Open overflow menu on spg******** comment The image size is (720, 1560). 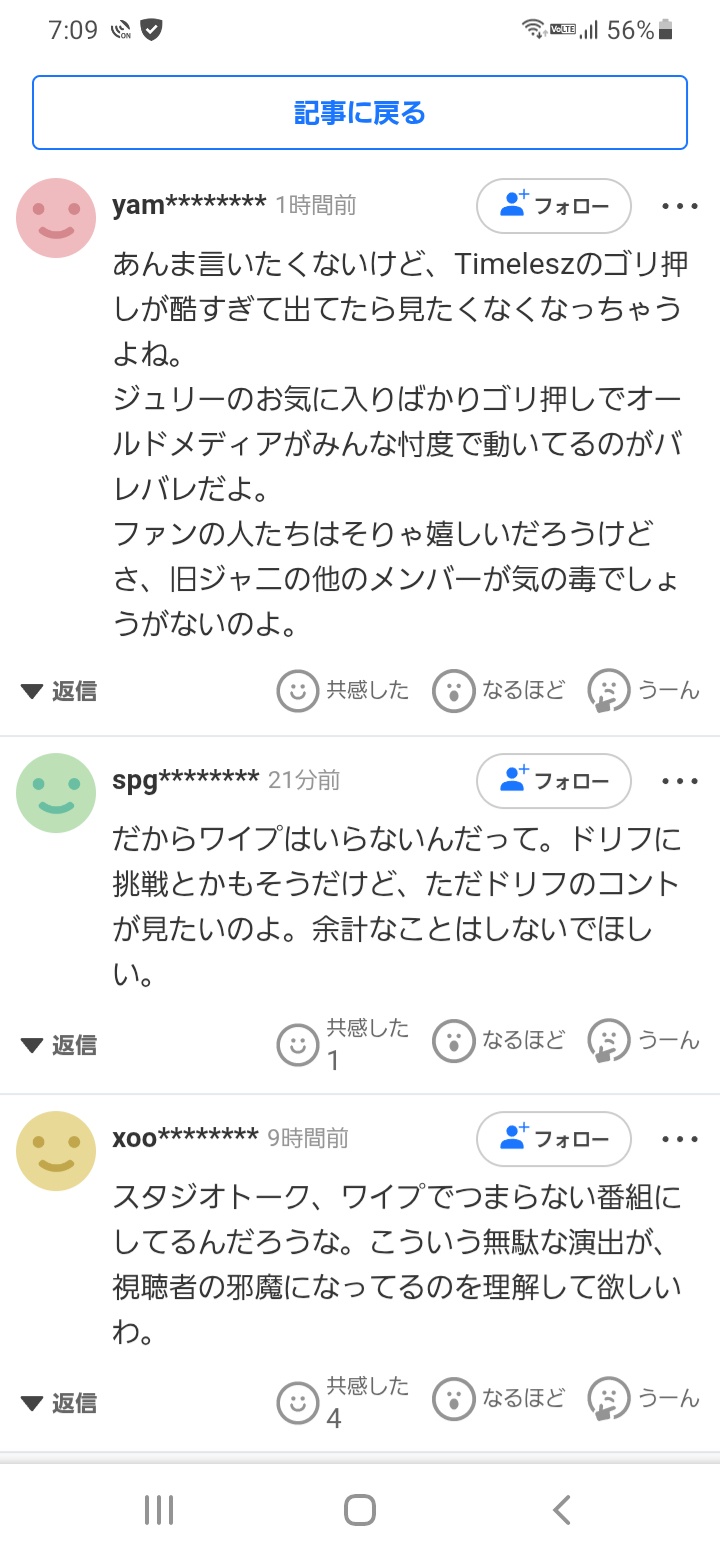pyautogui.click(x=680, y=781)
